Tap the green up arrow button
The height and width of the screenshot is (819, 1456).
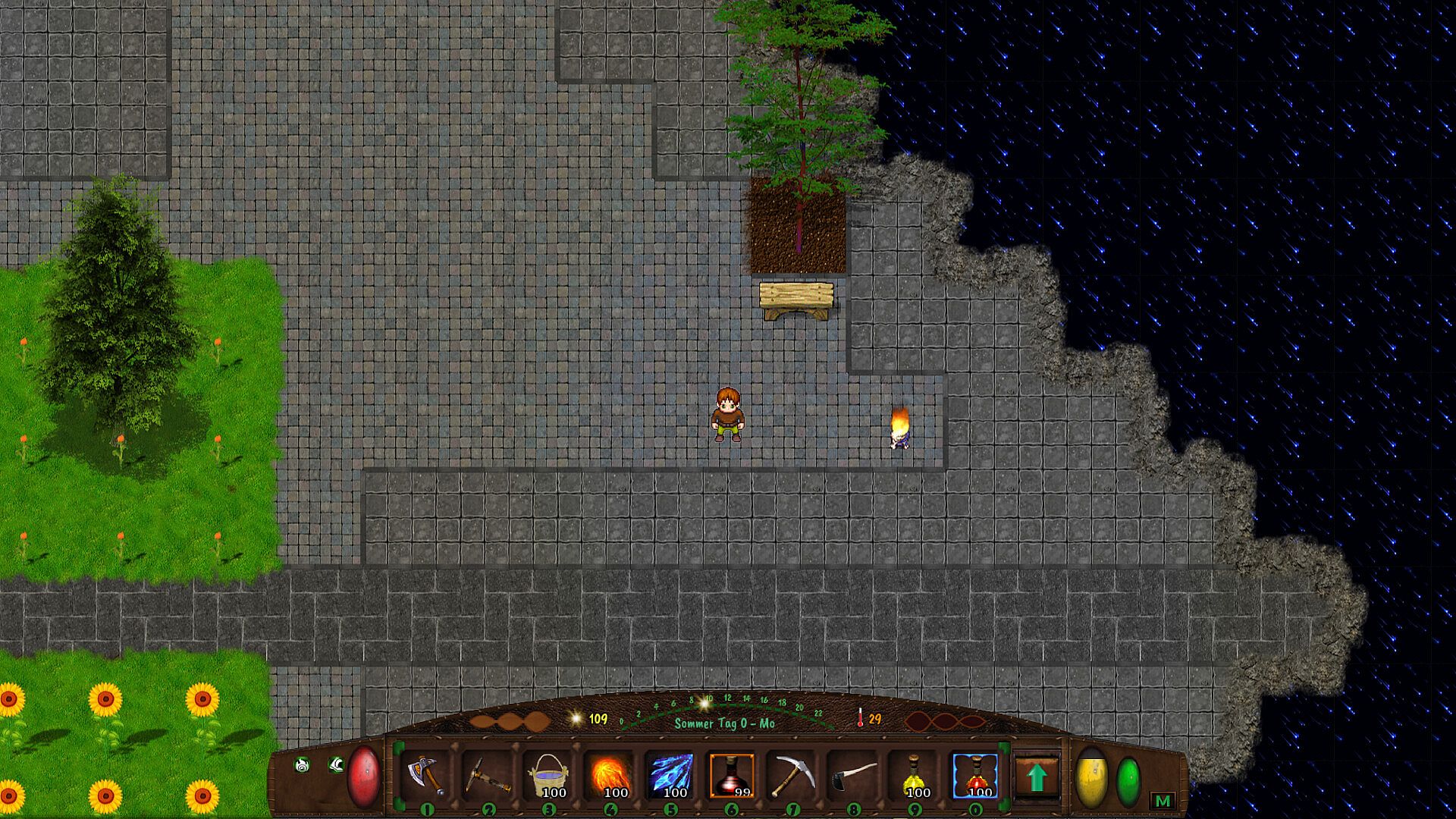(1037, 777)
